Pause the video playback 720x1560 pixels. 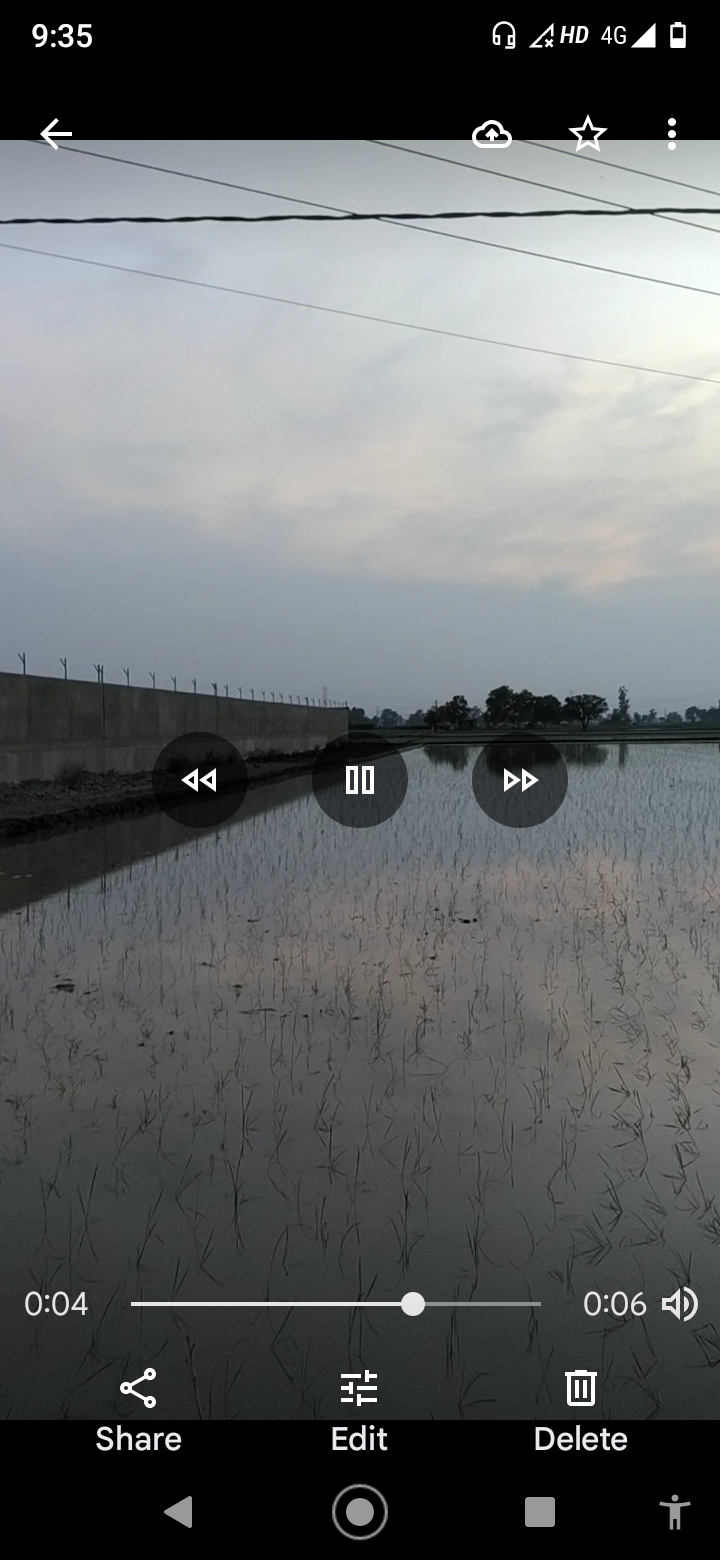[x=360, y=780]
